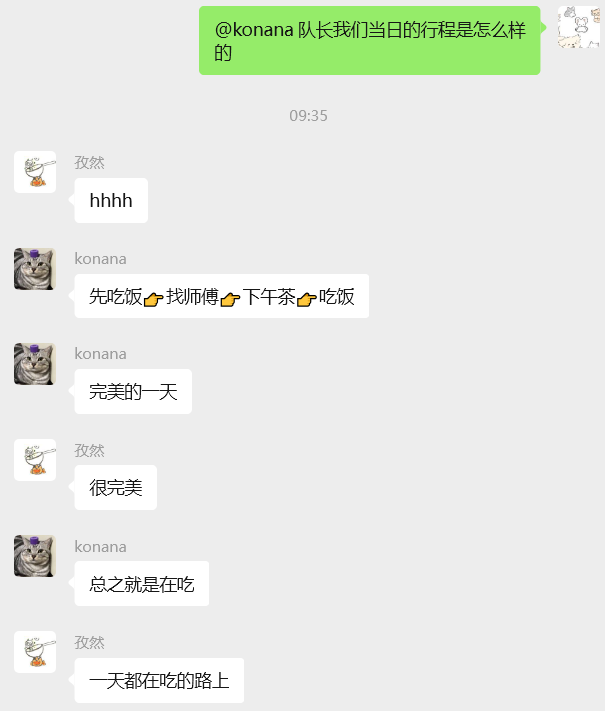This screenshot has width=605, height=711.
Task: Open 孜然's avatar beside the hhhh message
Action: 35,172
